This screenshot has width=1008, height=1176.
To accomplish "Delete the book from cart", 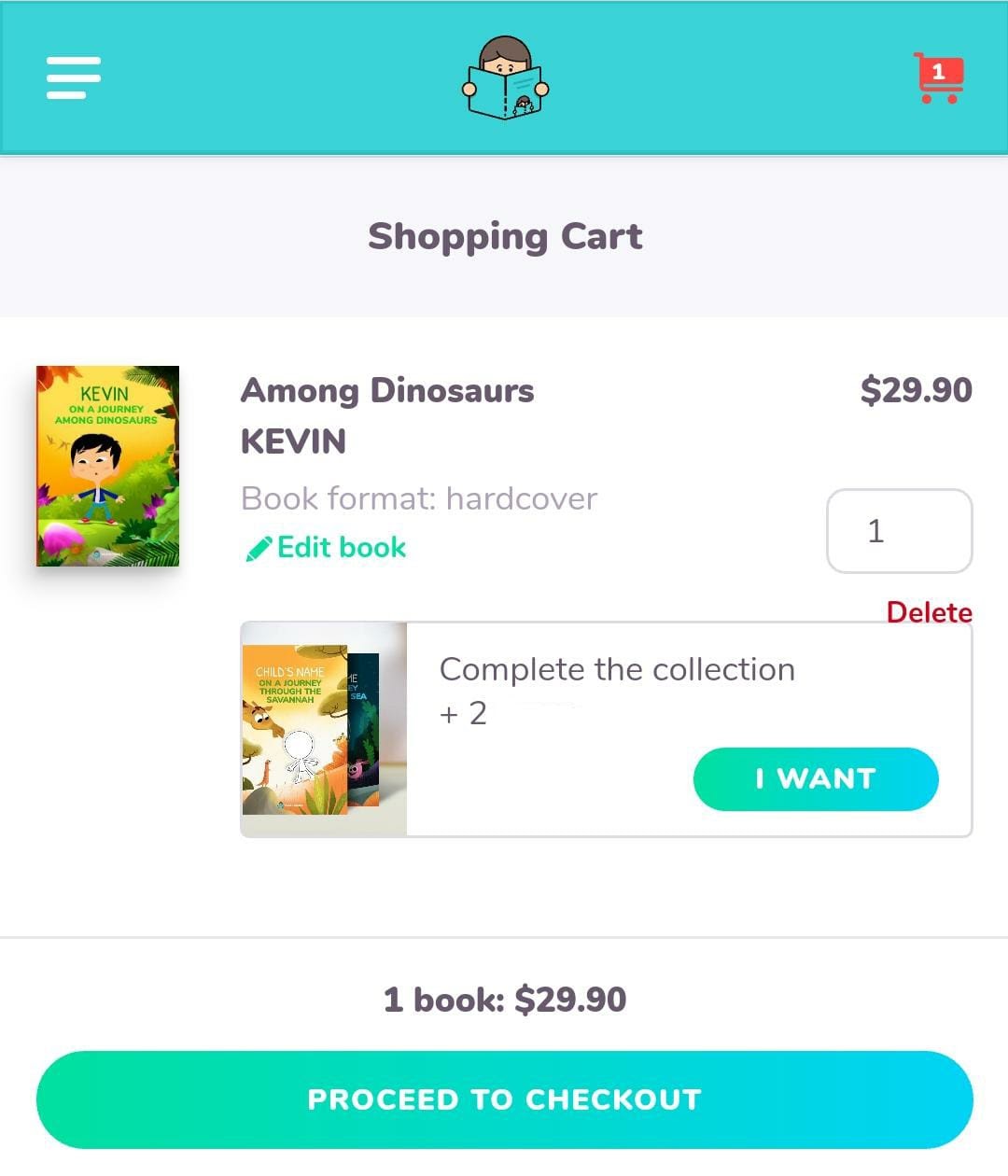I will point(929,612).
